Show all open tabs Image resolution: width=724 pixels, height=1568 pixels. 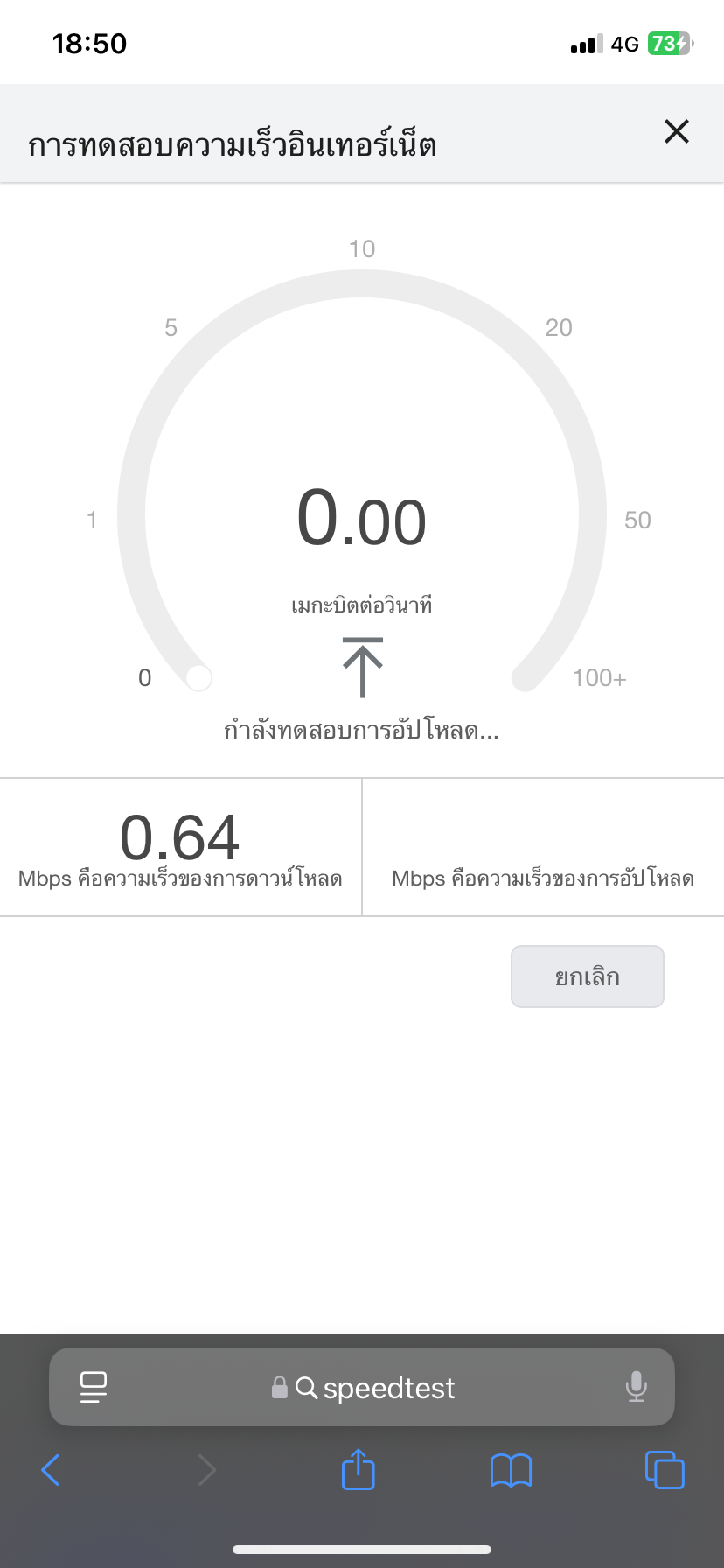[x=665, y=1470]
